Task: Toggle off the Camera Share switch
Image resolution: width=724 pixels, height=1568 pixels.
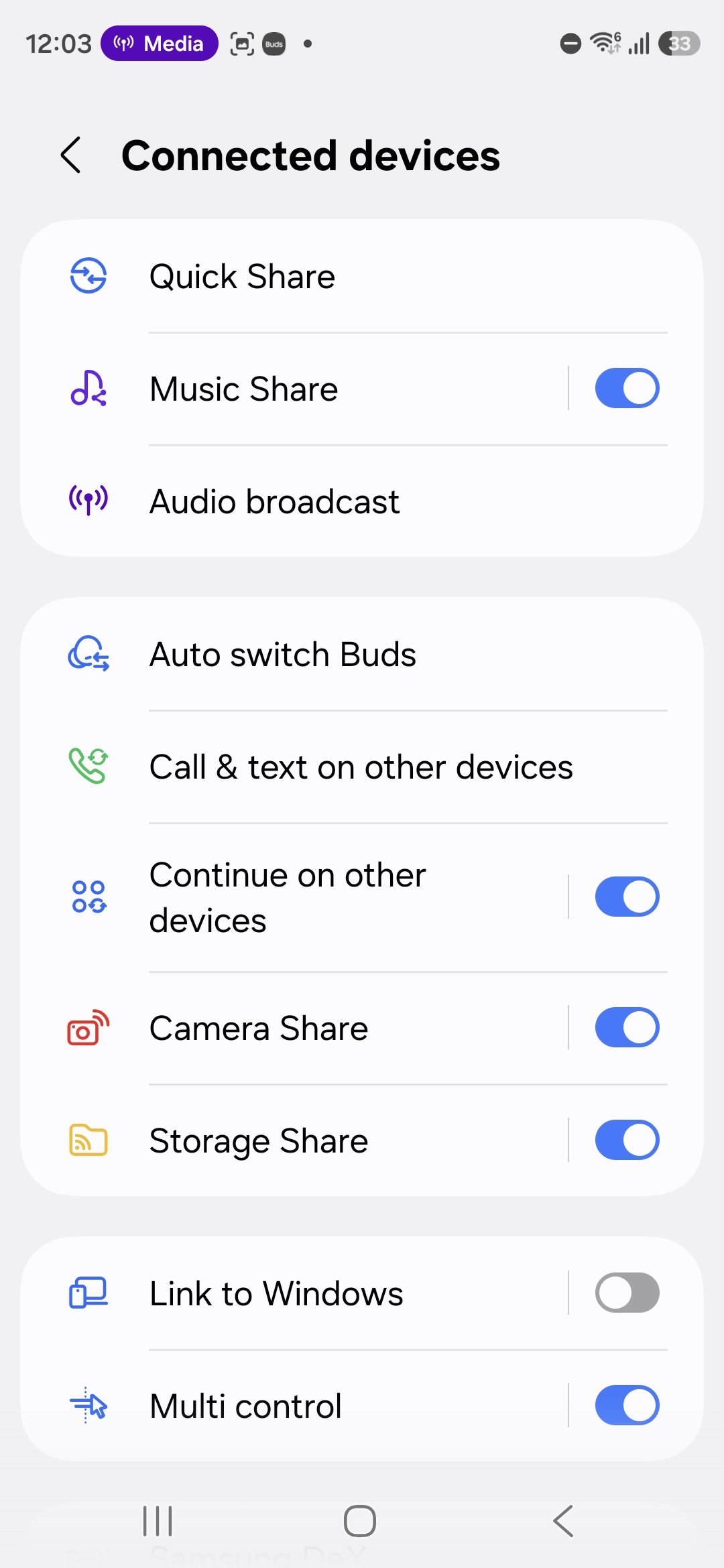Action: coord(627,1028)
